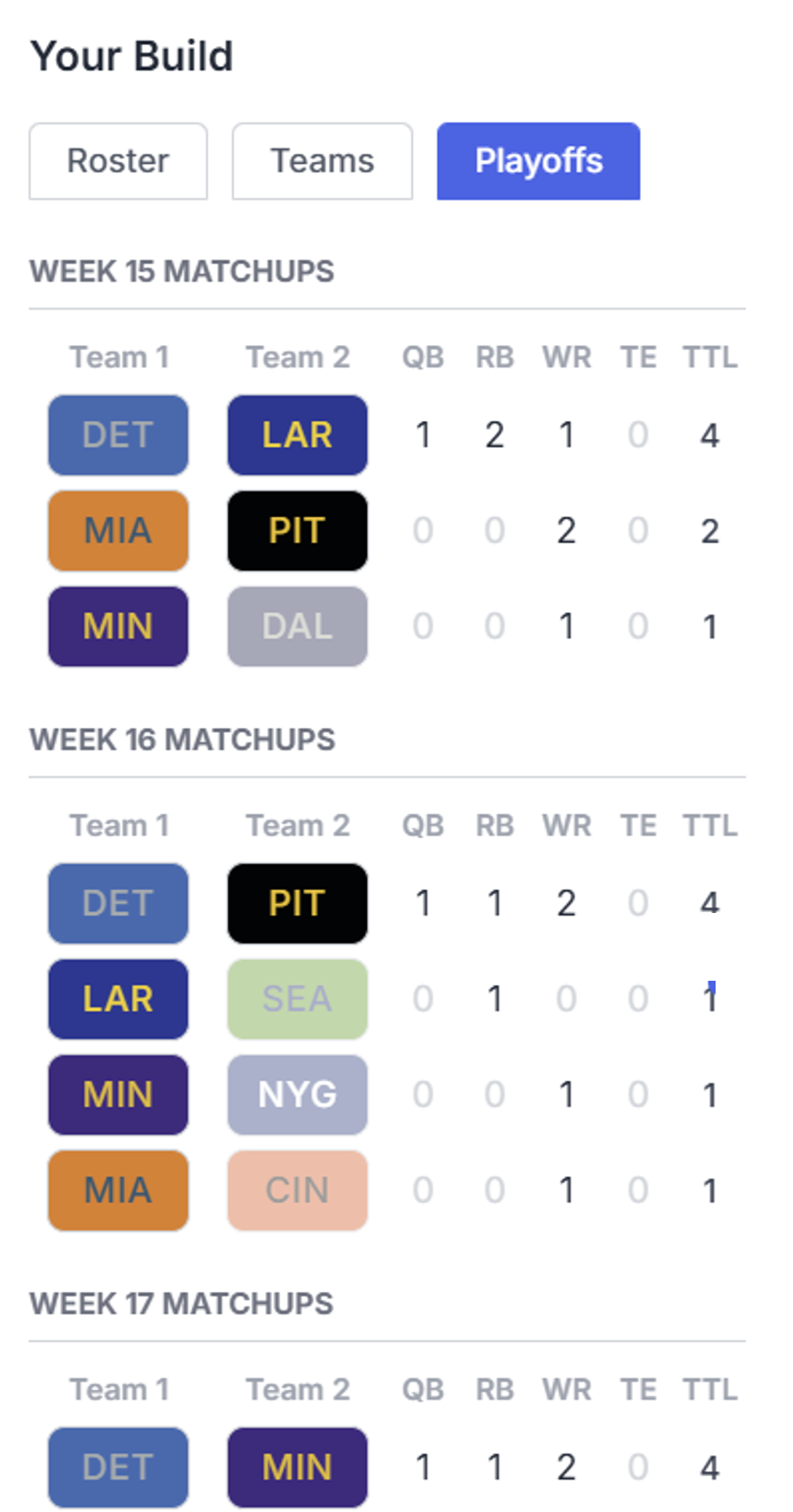Click the LAR badge opposing Detroit in Week 15
Viewport: 793px width, 1512px height.
(297, 435)
